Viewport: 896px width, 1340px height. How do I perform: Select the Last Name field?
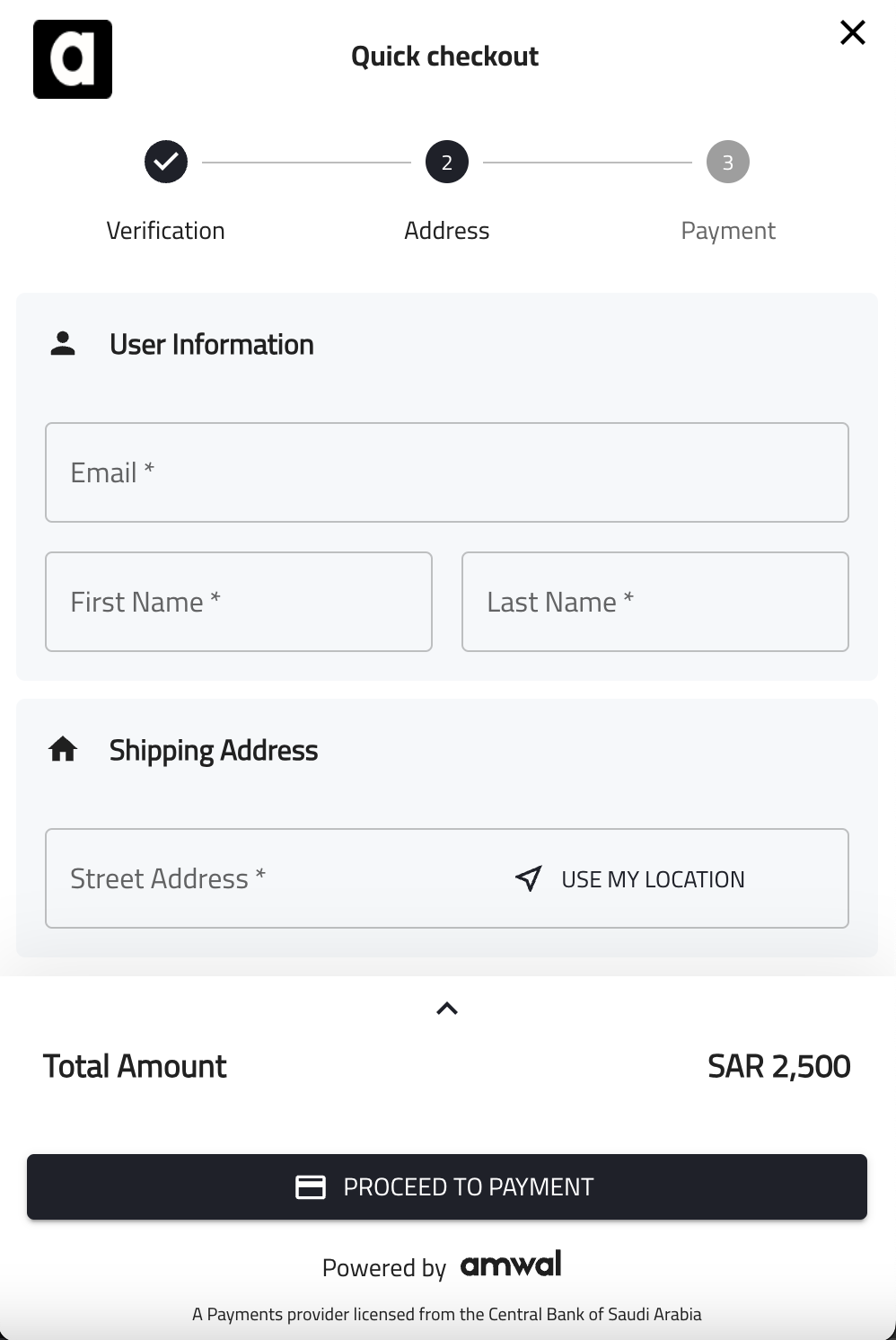[654, 602]
